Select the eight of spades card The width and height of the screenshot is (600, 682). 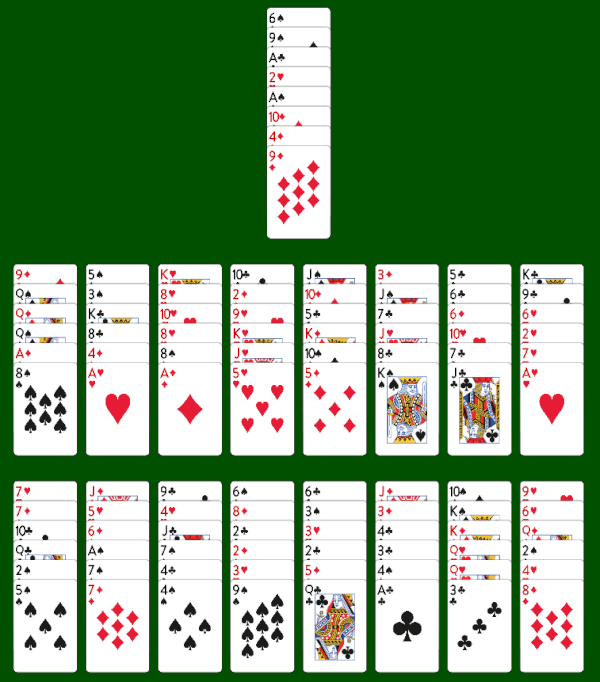tap(45, 410)
